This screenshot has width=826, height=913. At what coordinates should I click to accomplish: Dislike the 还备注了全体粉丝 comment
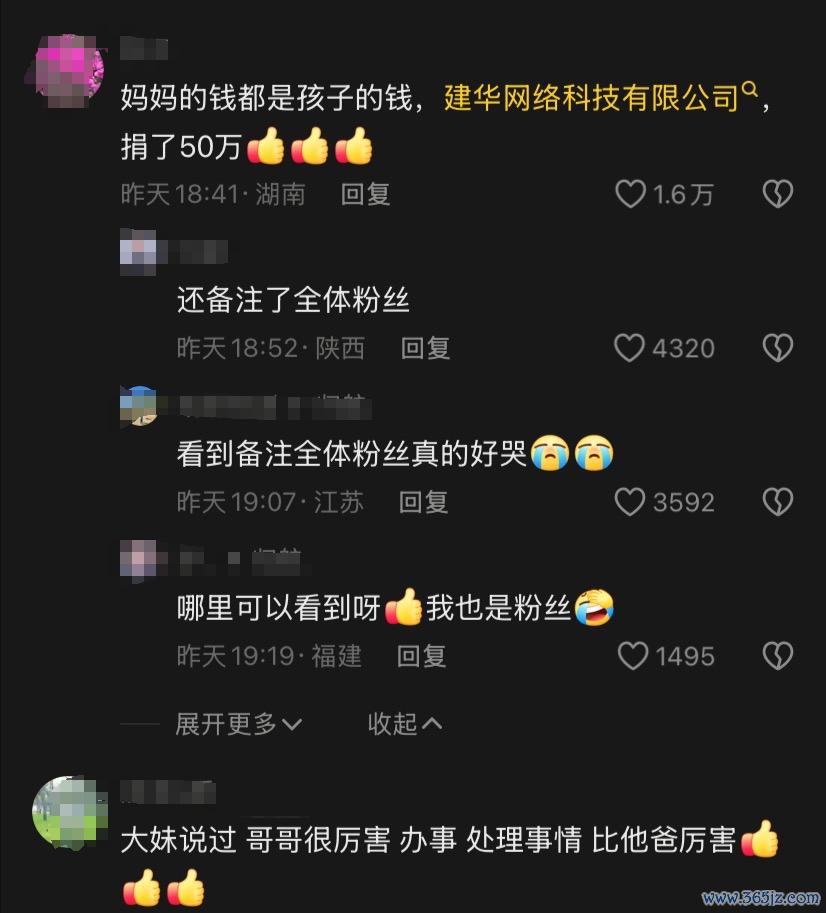click(778, 348)
